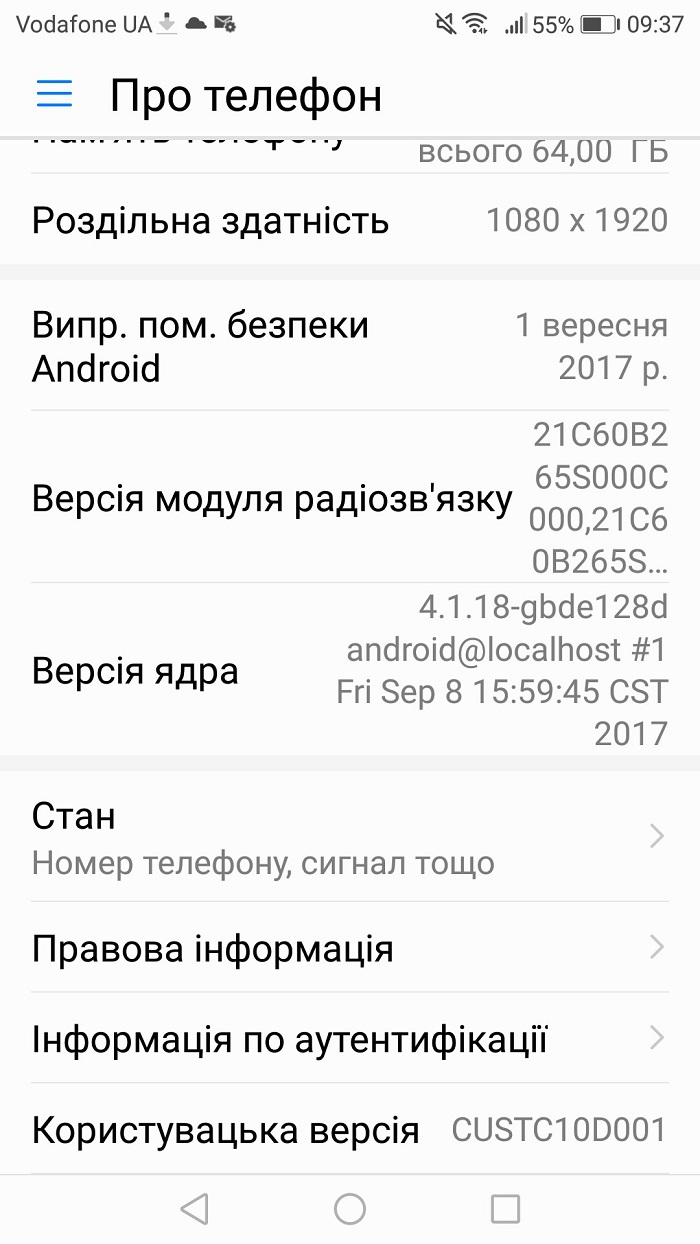Open Правова інформація
This screenshot has width=700, height=1244.
[x=350, y=948]
